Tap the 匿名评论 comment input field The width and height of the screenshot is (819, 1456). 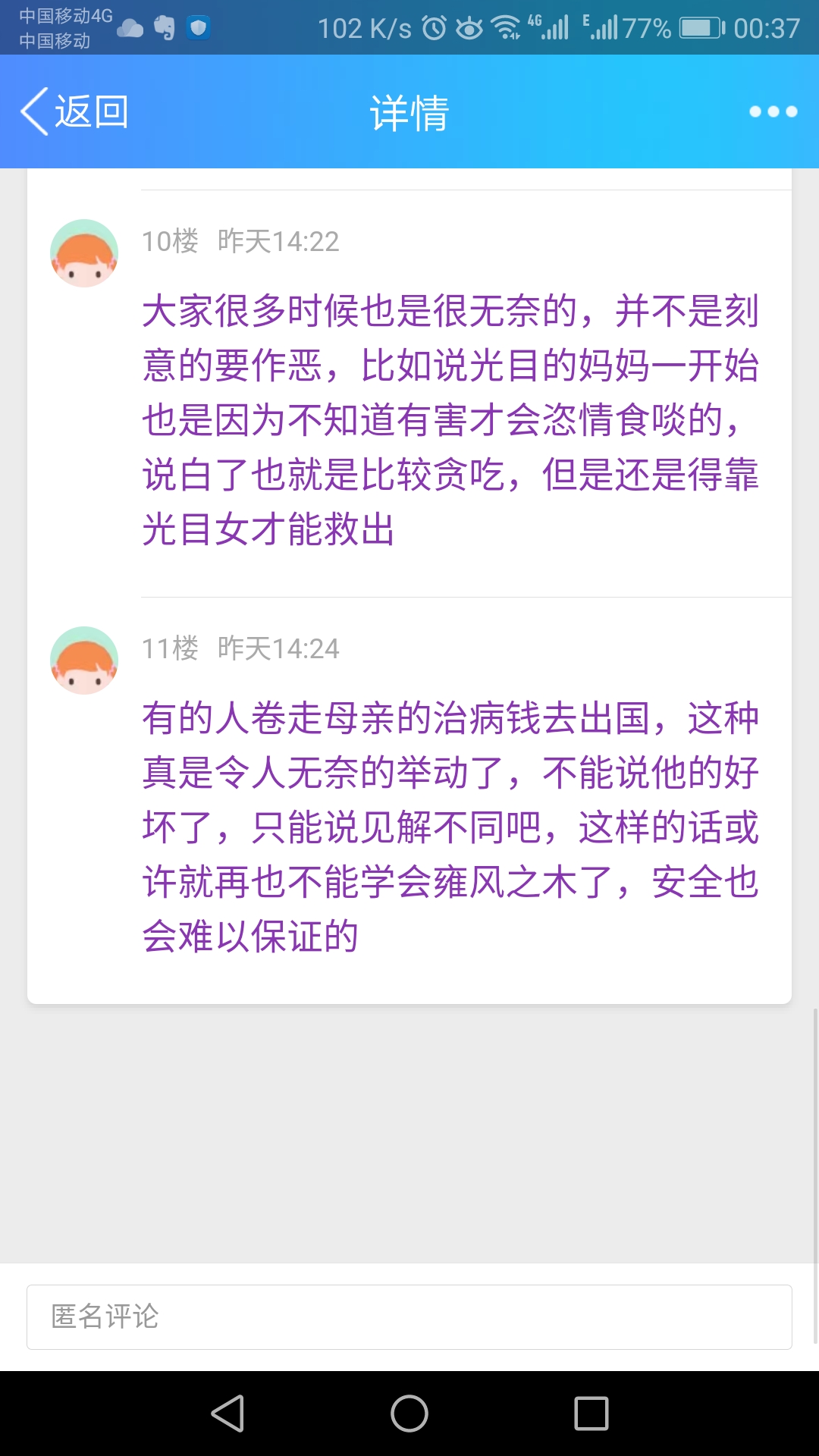(x=409, y=1316)
